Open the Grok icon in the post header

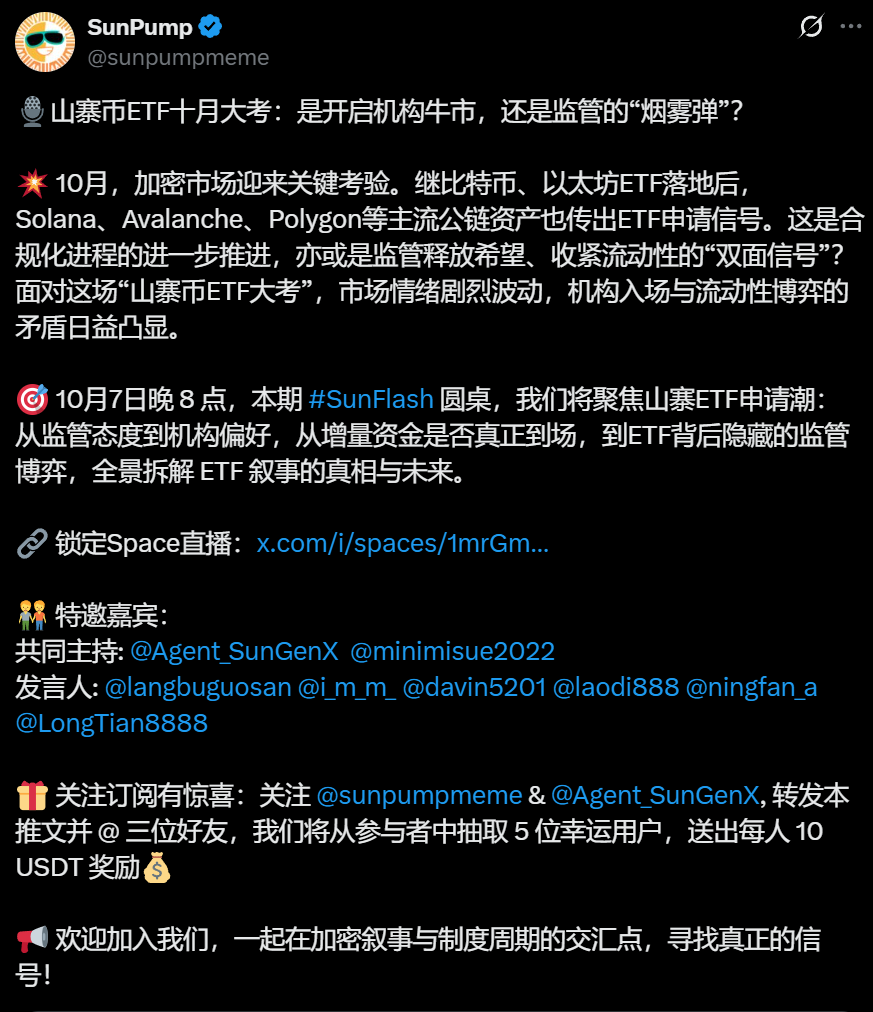[x=811, y=27]
